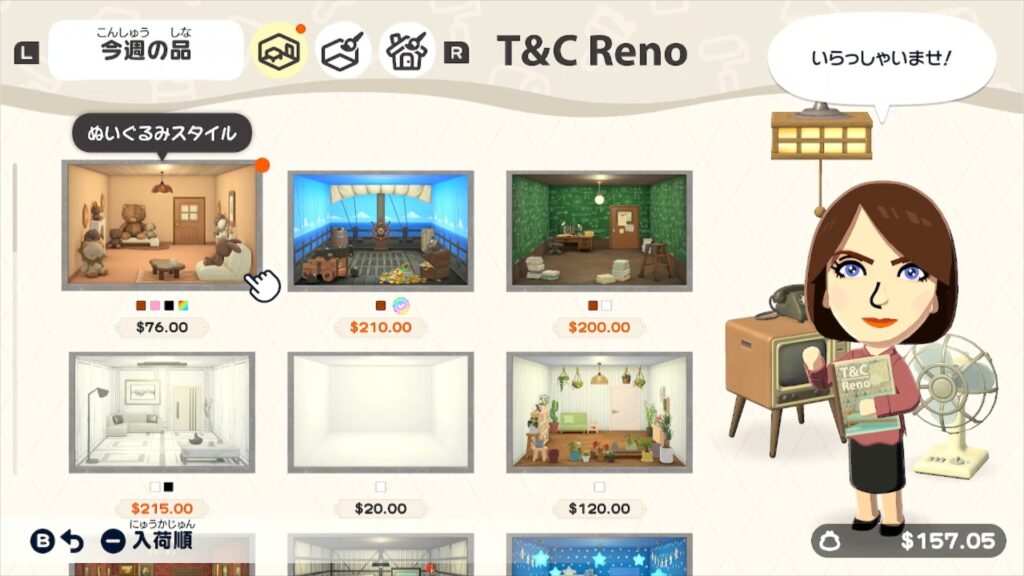
Task: Switch to the house renovation category tab
Action: coord(407,50)
